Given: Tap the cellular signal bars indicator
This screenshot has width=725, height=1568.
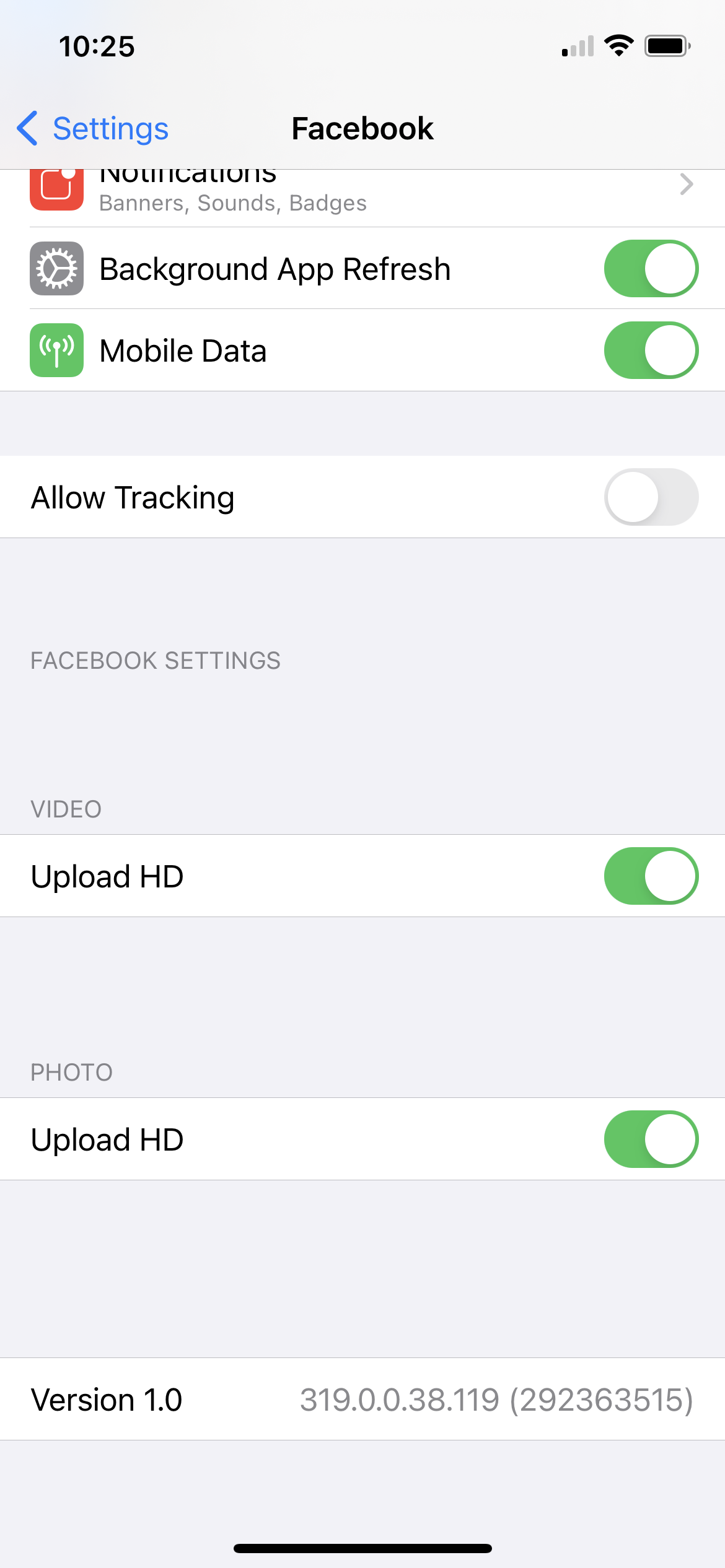Looking at the screenshot, I should pos(576,45).
